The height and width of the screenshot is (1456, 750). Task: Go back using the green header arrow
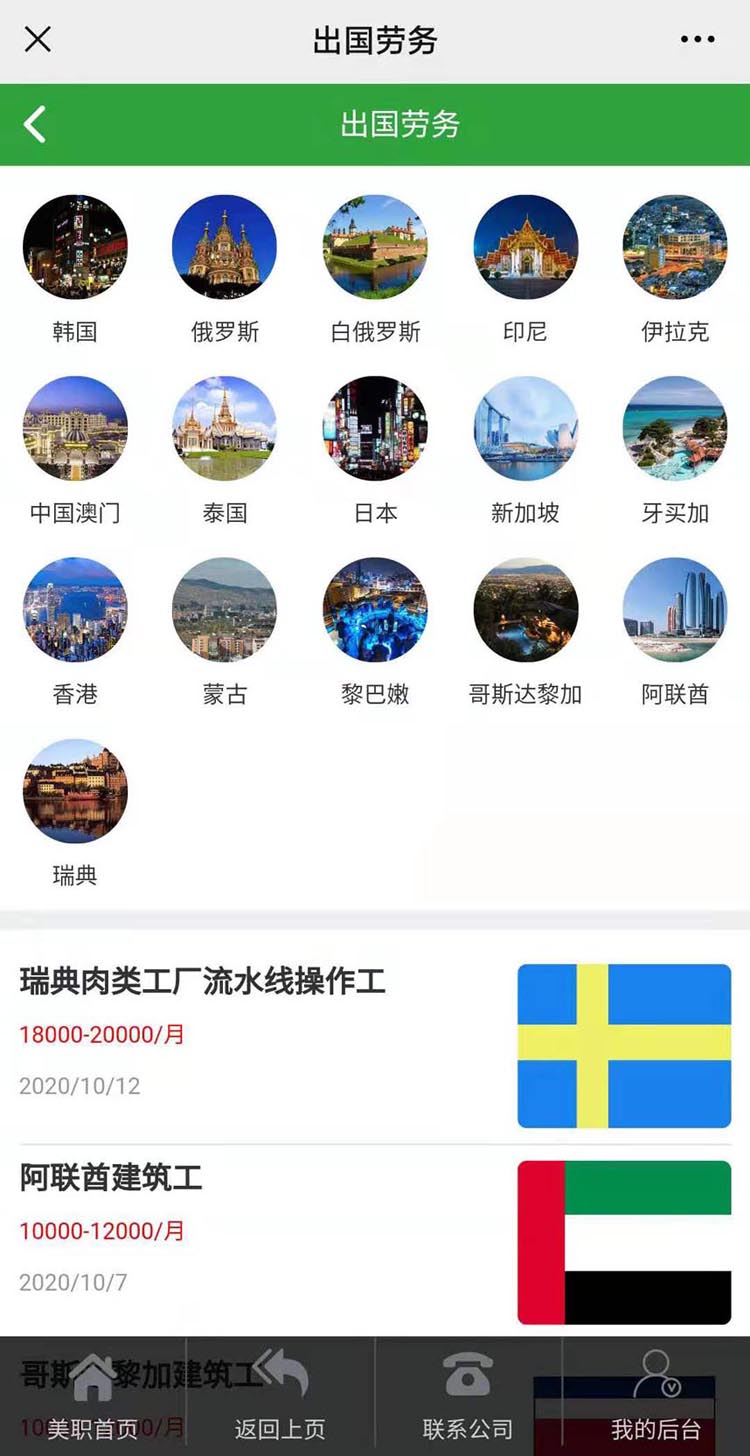pos(34,125)
